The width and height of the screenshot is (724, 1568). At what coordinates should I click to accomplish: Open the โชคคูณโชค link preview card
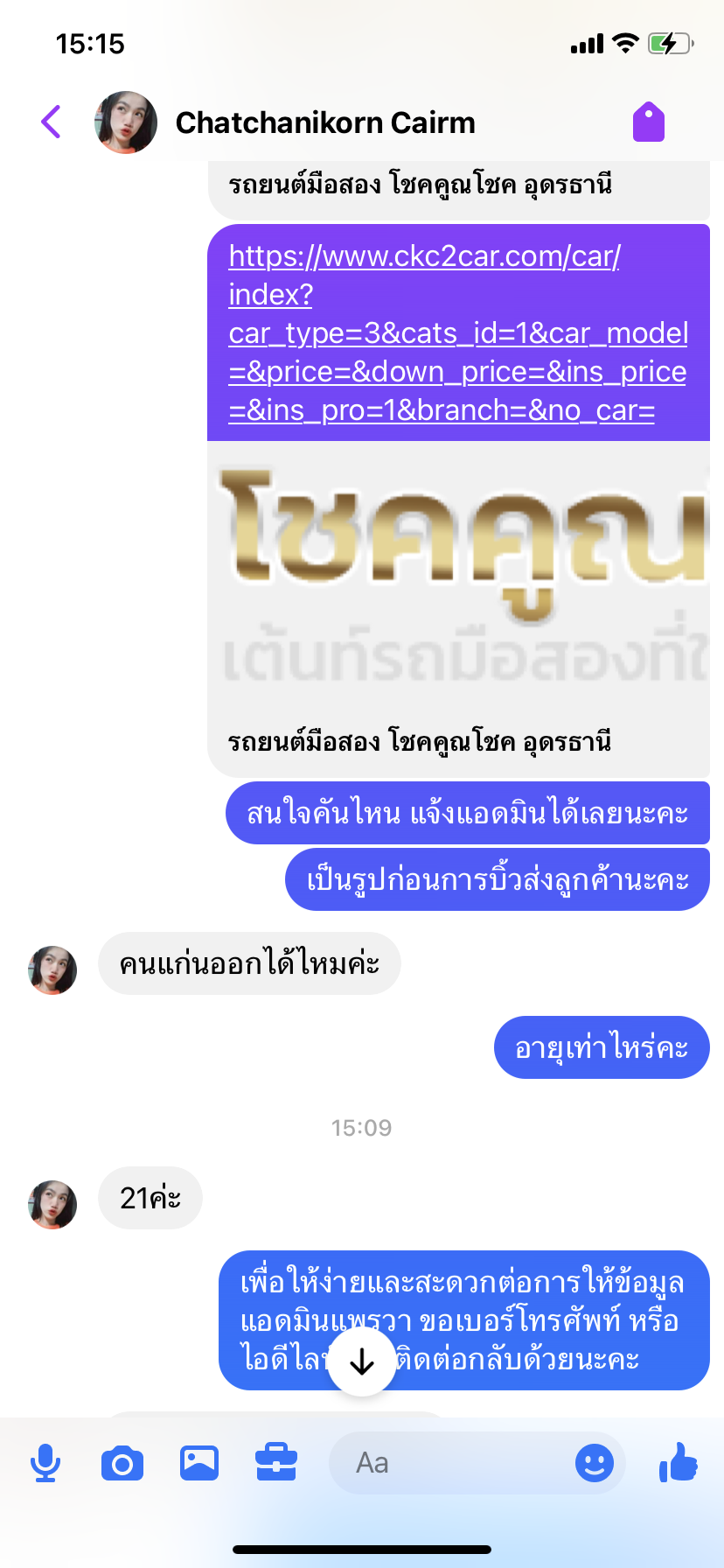(458, 609)
